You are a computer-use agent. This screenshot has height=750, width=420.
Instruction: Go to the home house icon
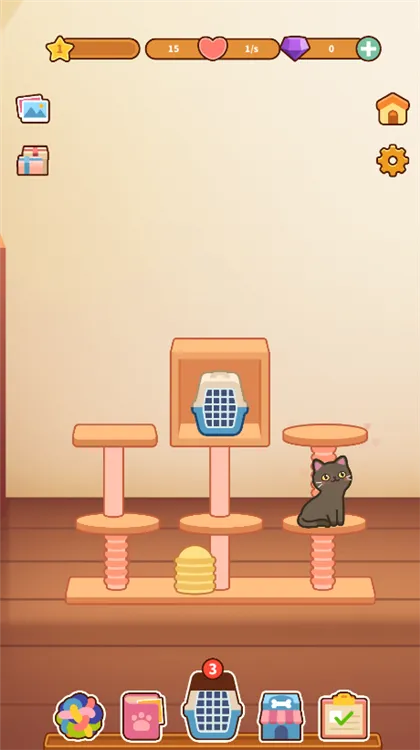(x=392, y=109)
